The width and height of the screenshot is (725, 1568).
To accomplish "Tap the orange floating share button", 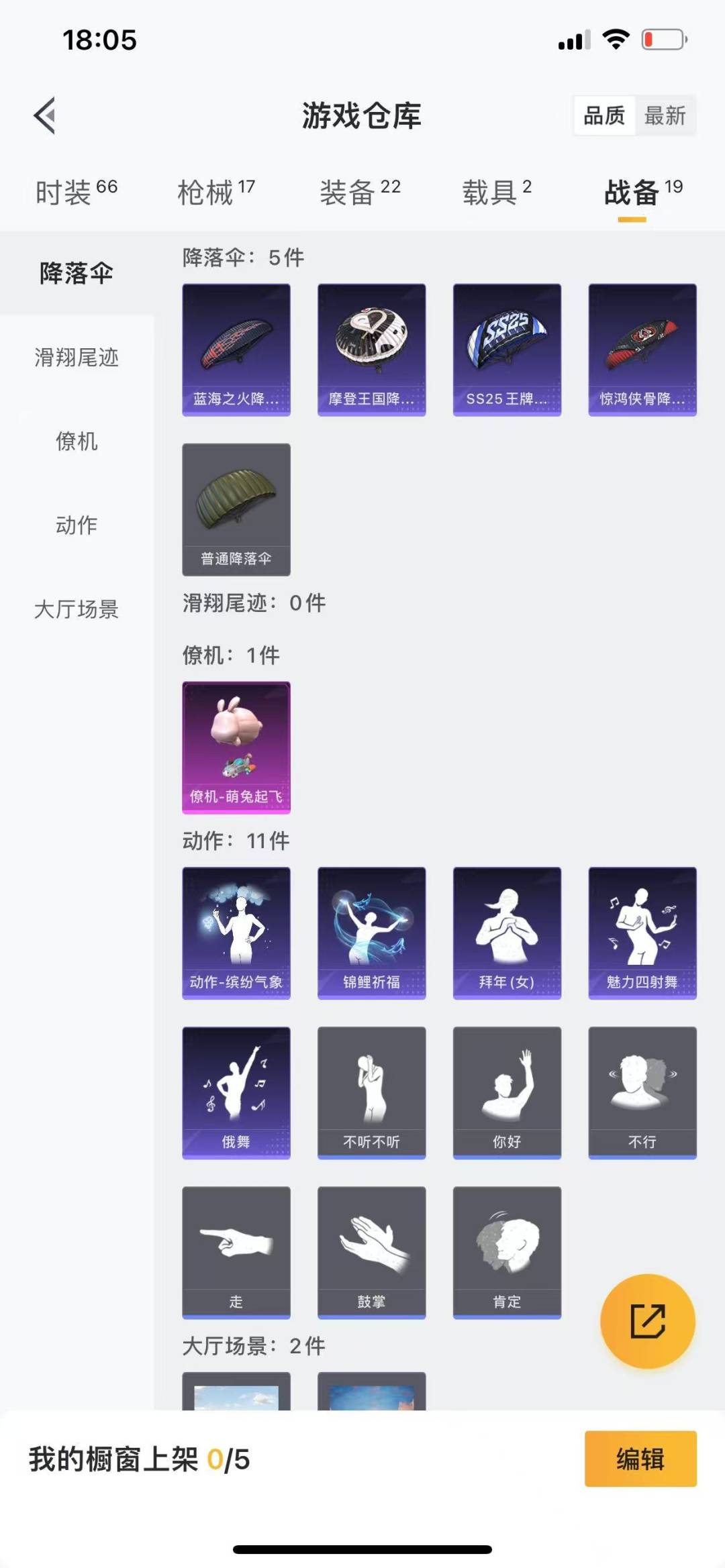I will (647, 1321).
